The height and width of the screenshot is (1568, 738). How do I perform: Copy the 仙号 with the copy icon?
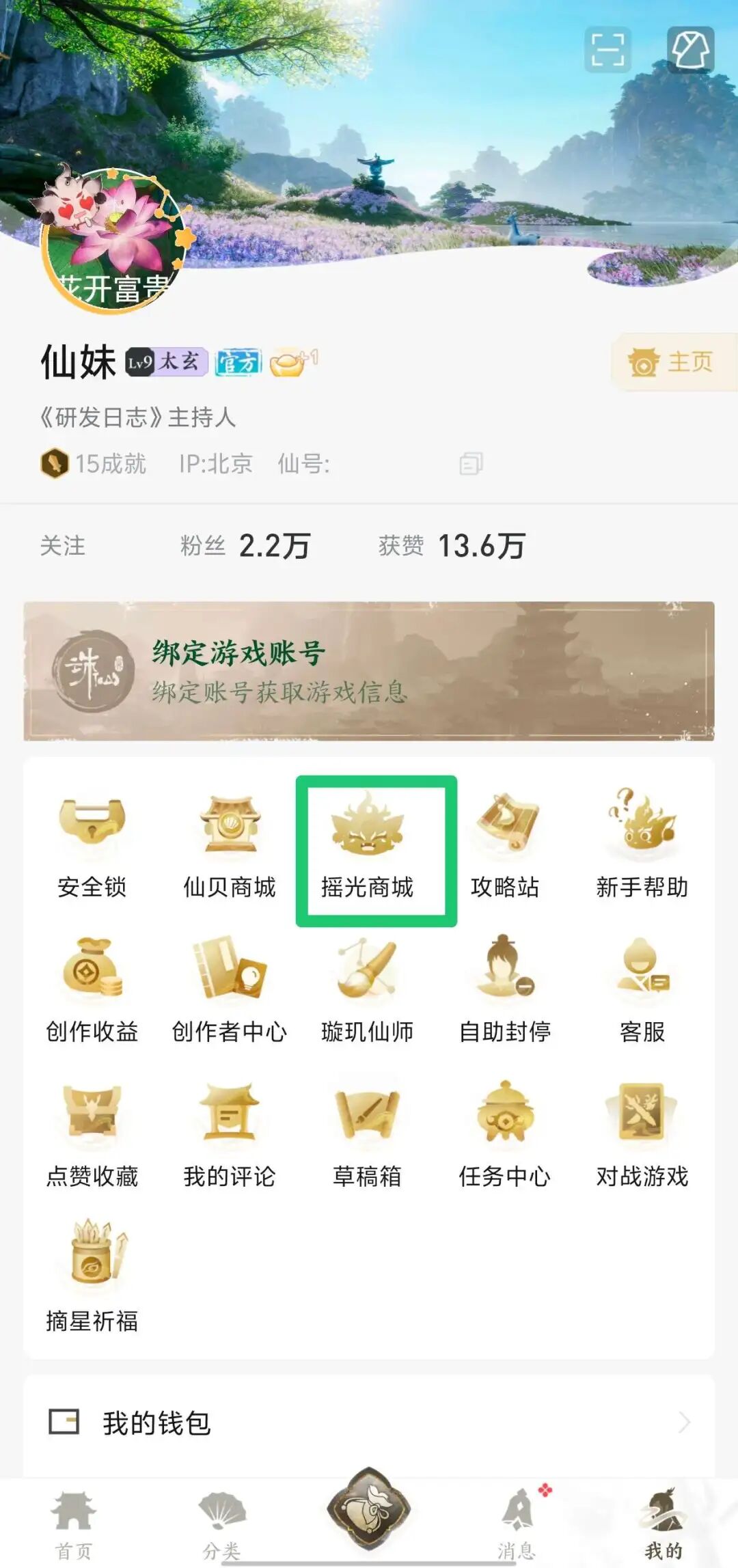(x=471, y=464)
